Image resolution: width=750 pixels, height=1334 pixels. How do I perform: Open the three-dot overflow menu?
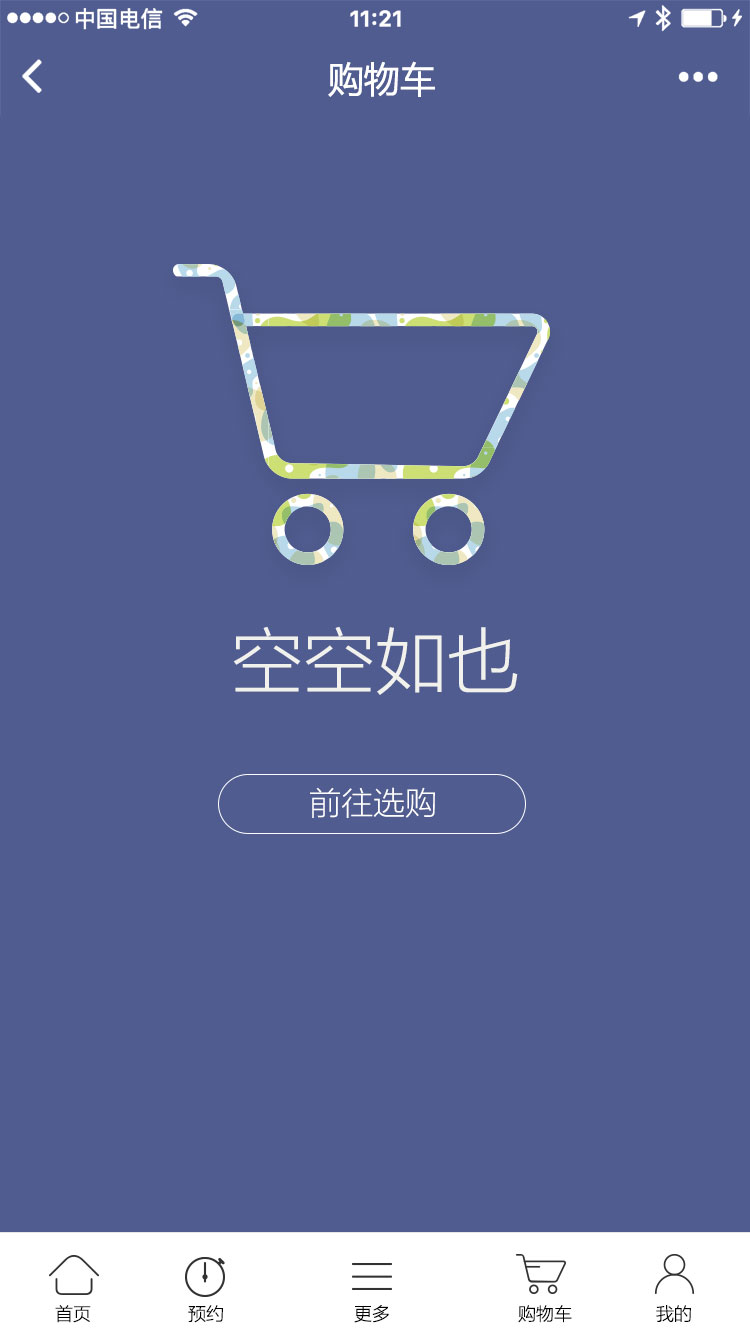(697, 77)
